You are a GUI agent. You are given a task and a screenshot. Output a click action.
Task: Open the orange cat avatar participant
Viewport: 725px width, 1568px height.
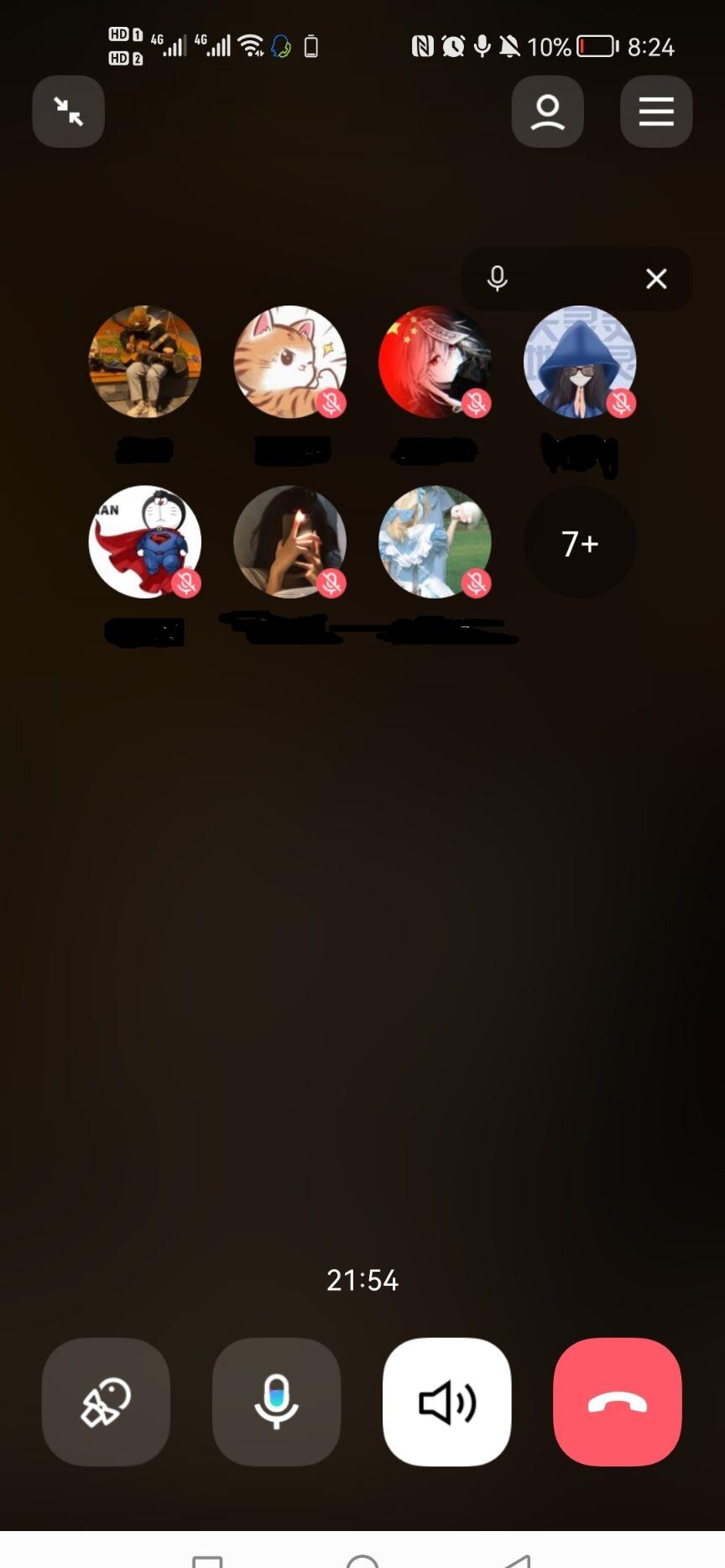pyautogui.click(x=289, y=362)
